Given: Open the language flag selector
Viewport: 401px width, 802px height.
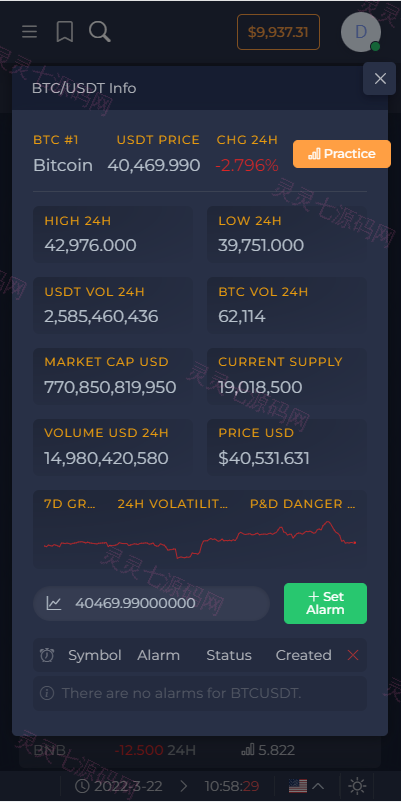Looking at the screenshot, I should point(306,786).
